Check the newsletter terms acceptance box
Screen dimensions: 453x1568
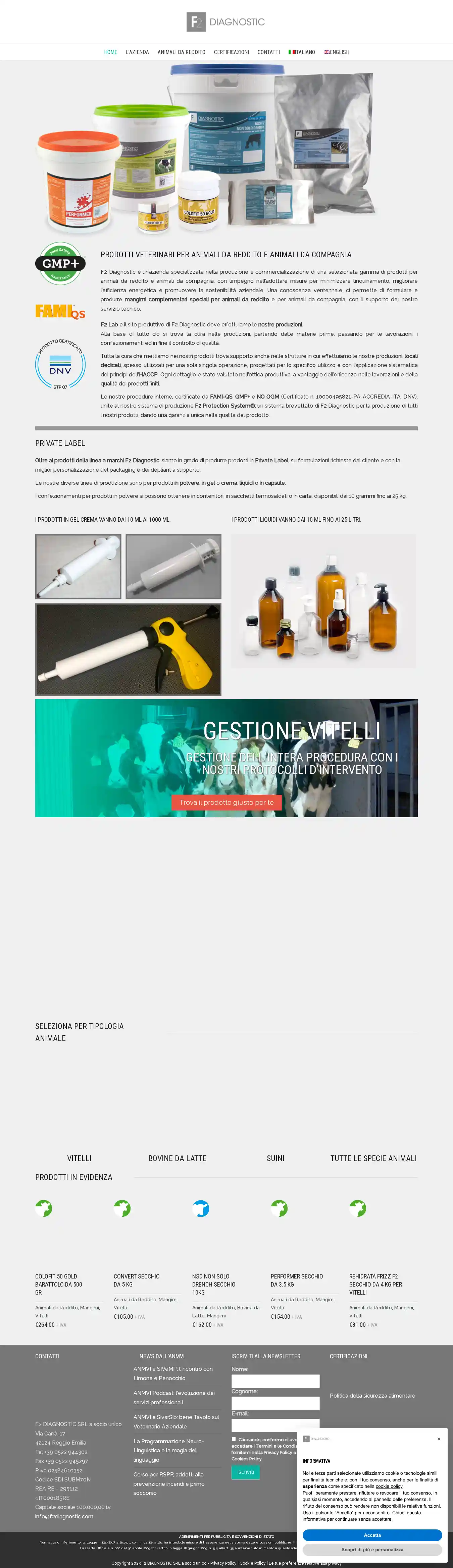[234, 1440]
